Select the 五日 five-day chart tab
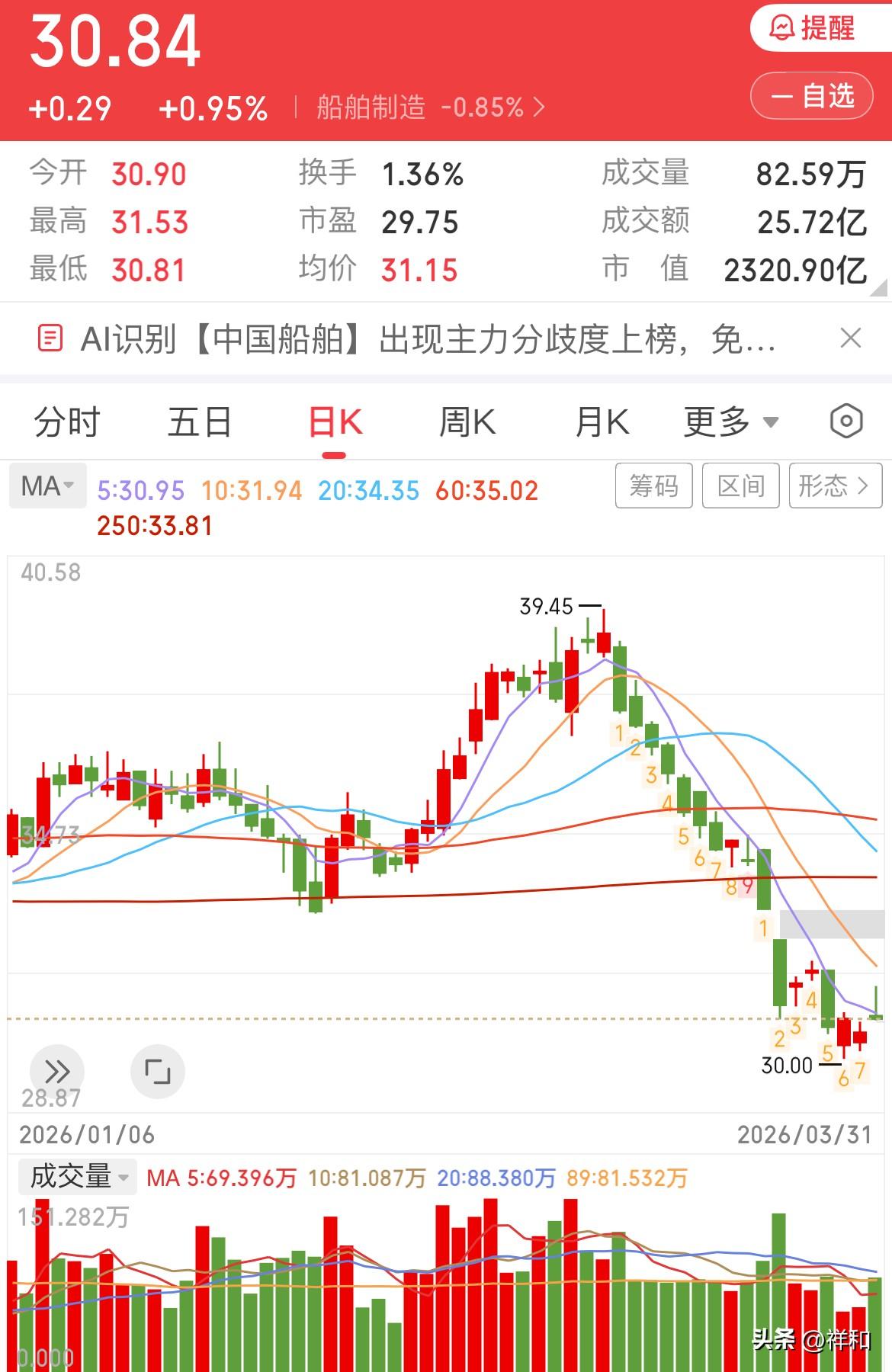 coord(200,422)
